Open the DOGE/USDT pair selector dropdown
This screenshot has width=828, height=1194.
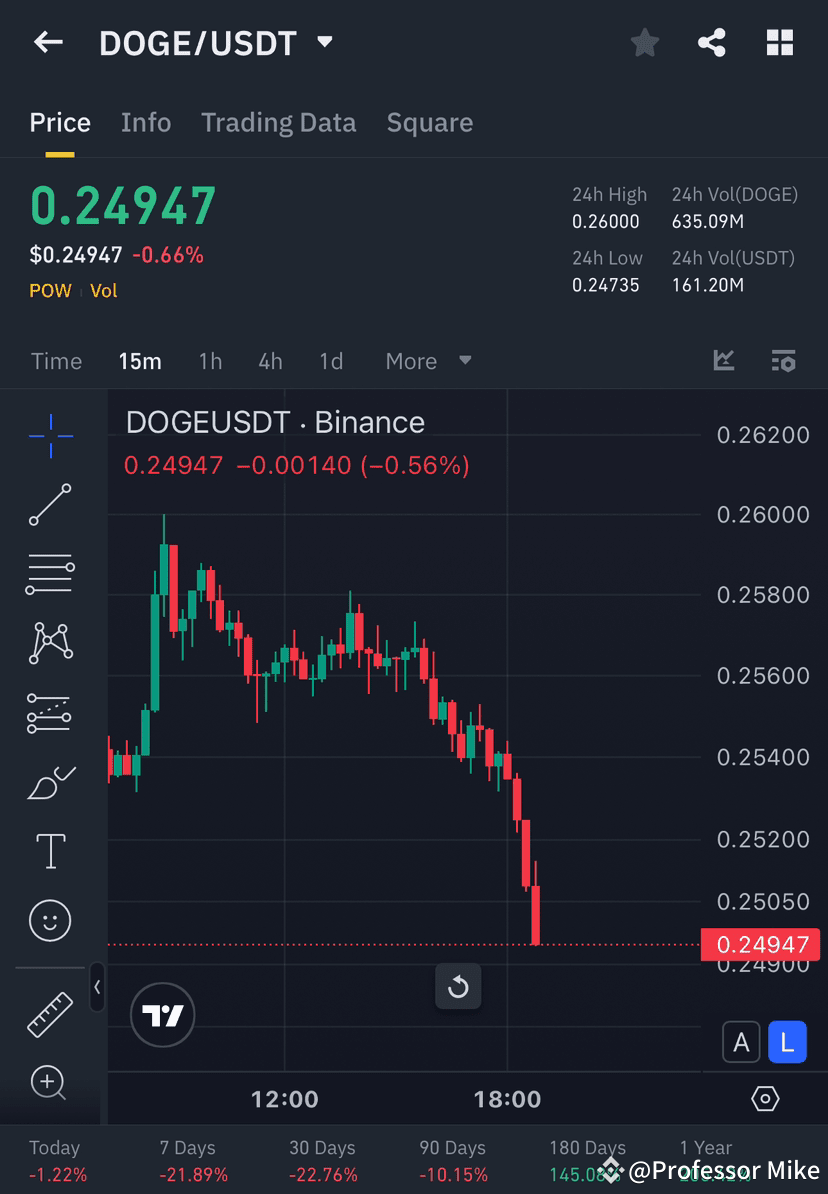324,42
